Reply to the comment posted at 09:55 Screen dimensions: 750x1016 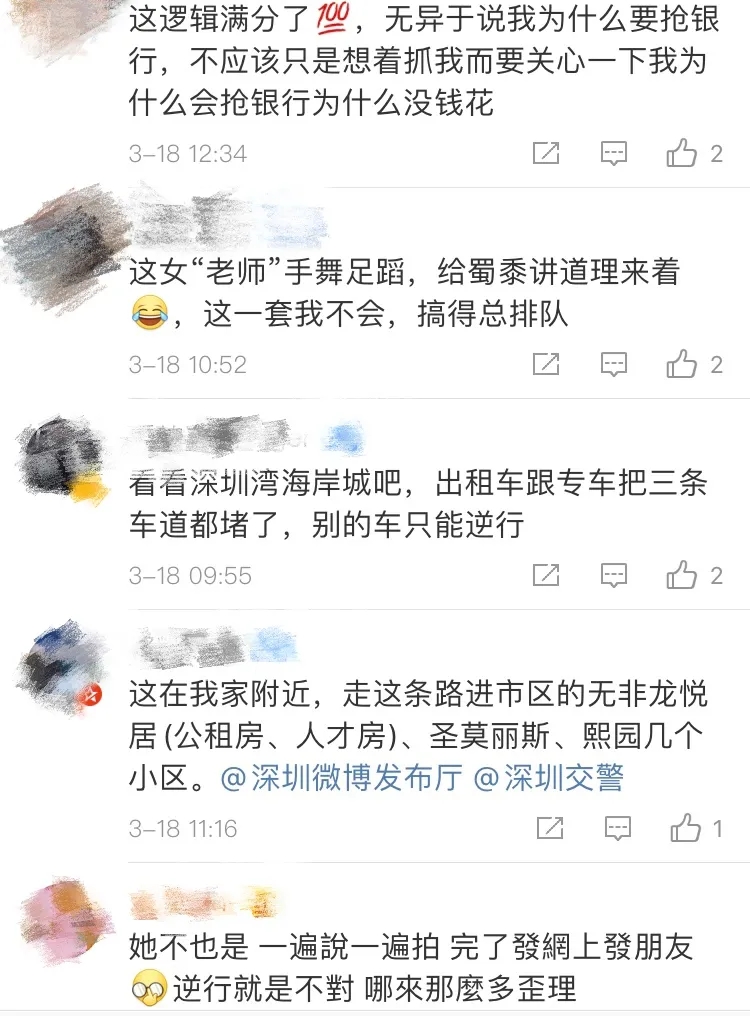click(x=613, y=575)
